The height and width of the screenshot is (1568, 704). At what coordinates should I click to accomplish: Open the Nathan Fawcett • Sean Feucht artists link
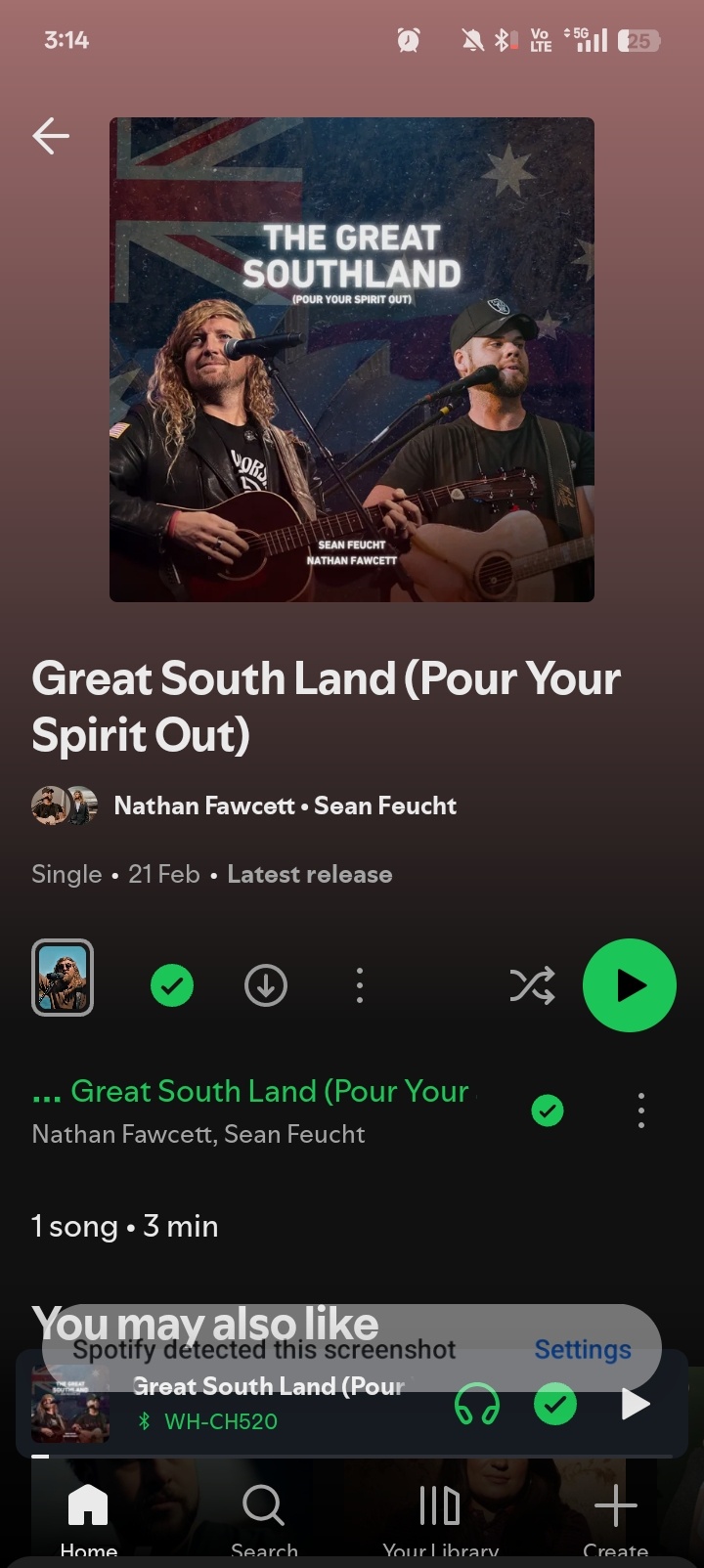coord(285,806)
